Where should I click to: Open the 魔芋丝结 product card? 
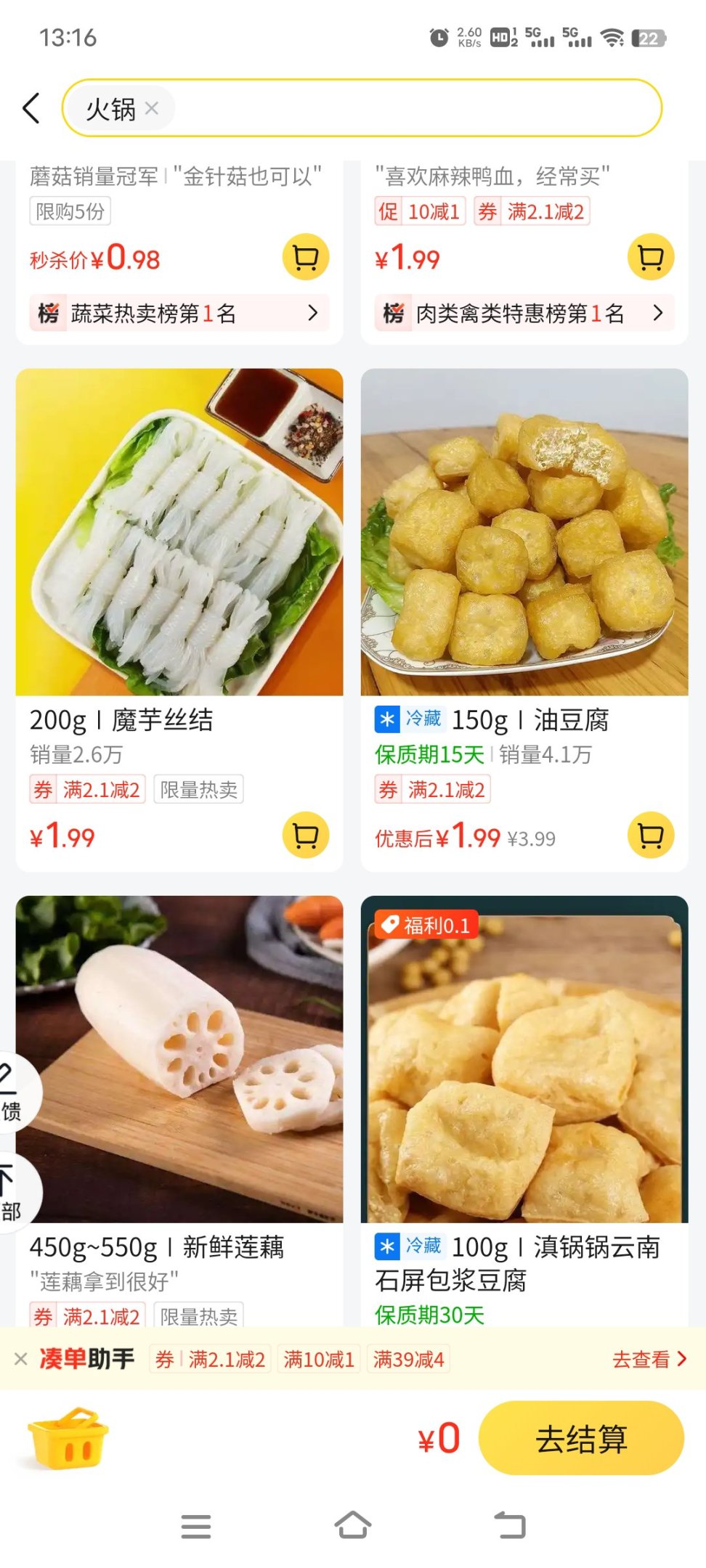(x=179, y=534)
